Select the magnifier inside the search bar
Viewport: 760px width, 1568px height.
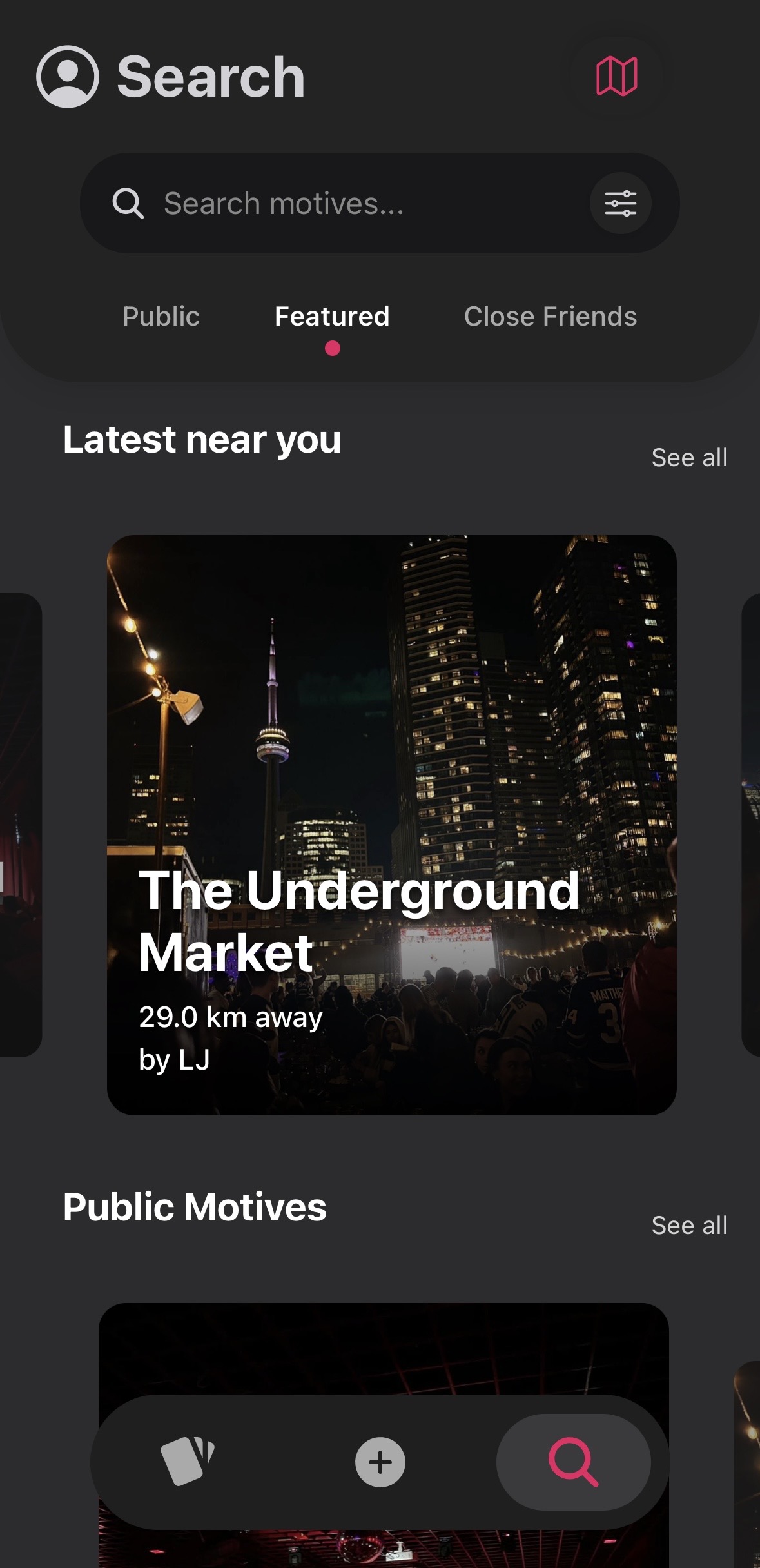coord(128,203)
